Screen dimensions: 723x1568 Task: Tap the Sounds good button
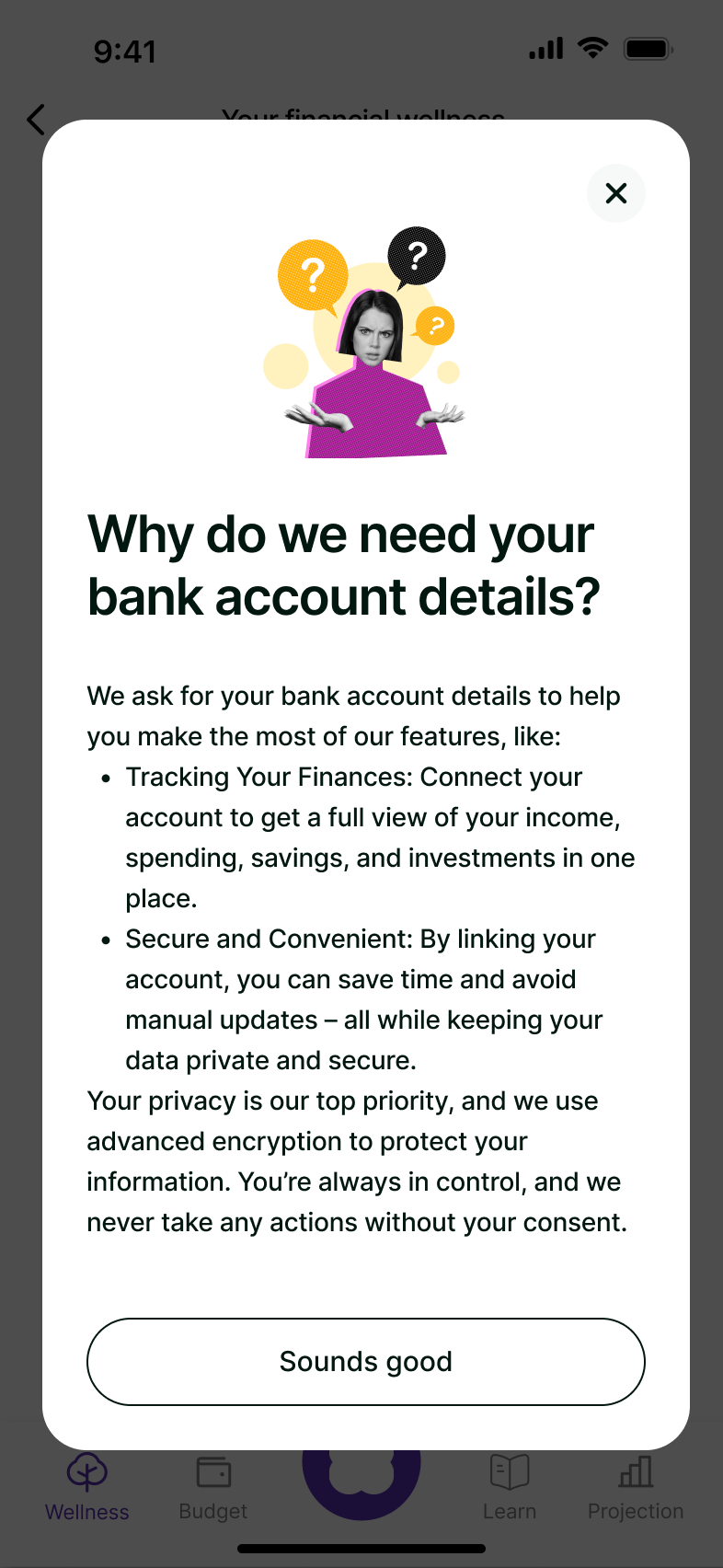click(365, 1361)
